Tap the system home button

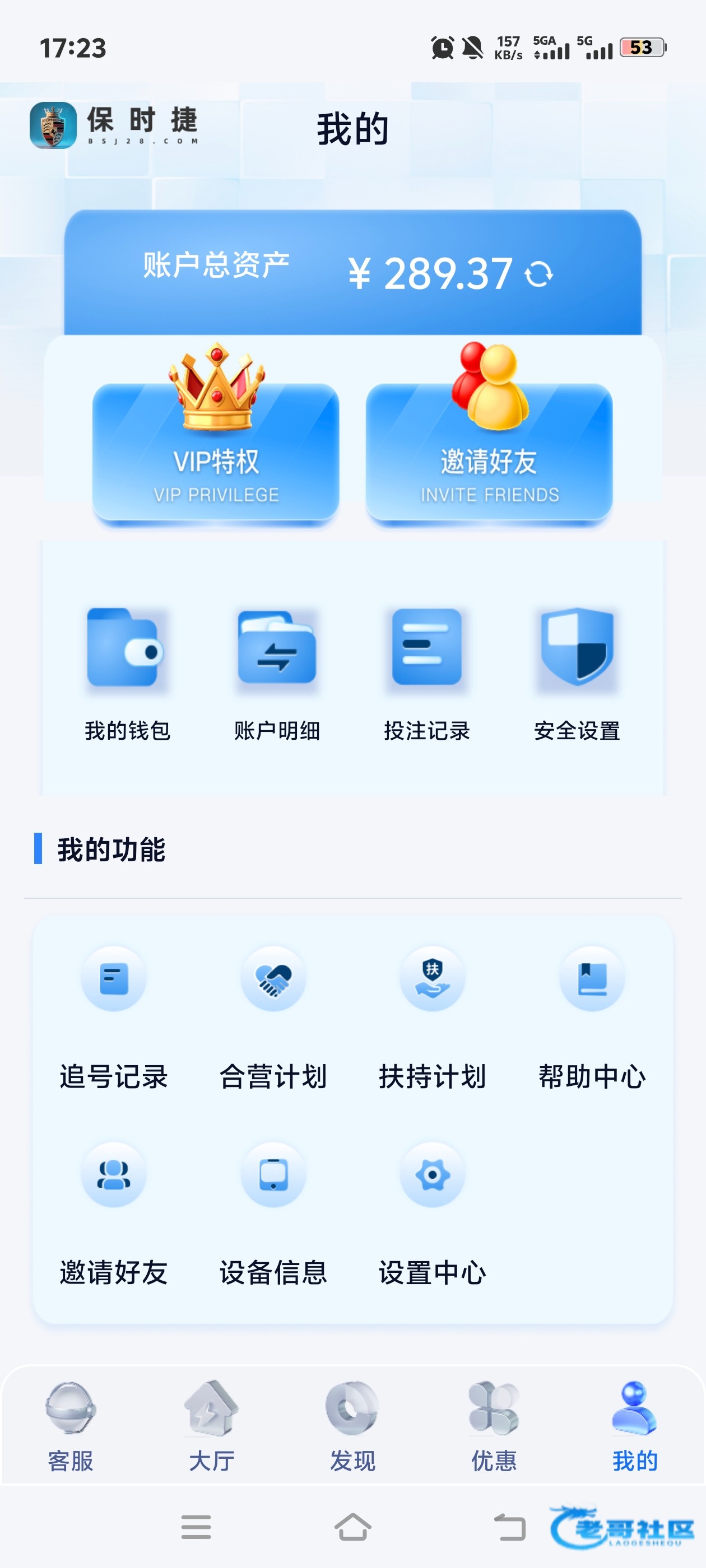352,1527
